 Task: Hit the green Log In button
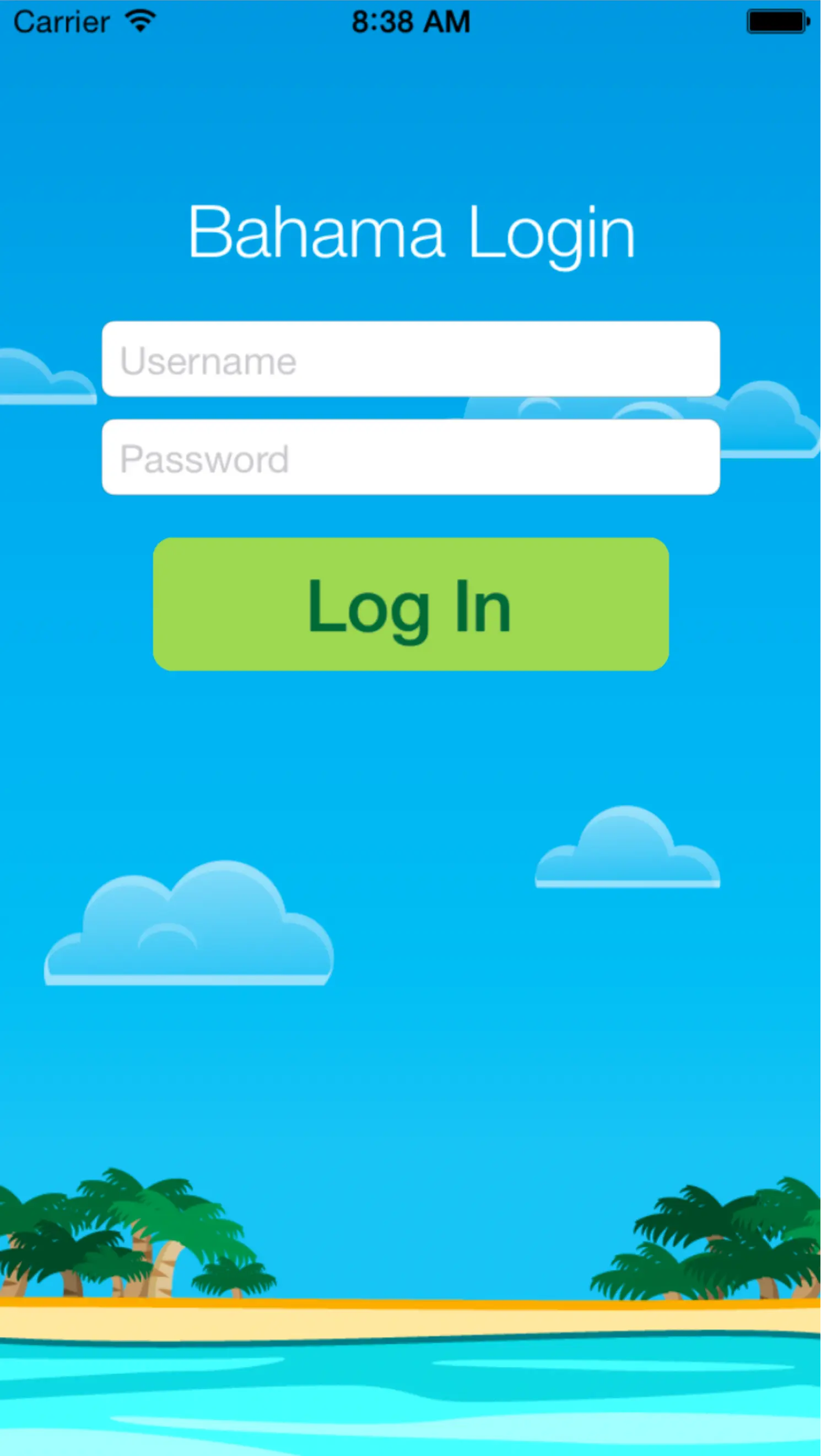[410, 604]
